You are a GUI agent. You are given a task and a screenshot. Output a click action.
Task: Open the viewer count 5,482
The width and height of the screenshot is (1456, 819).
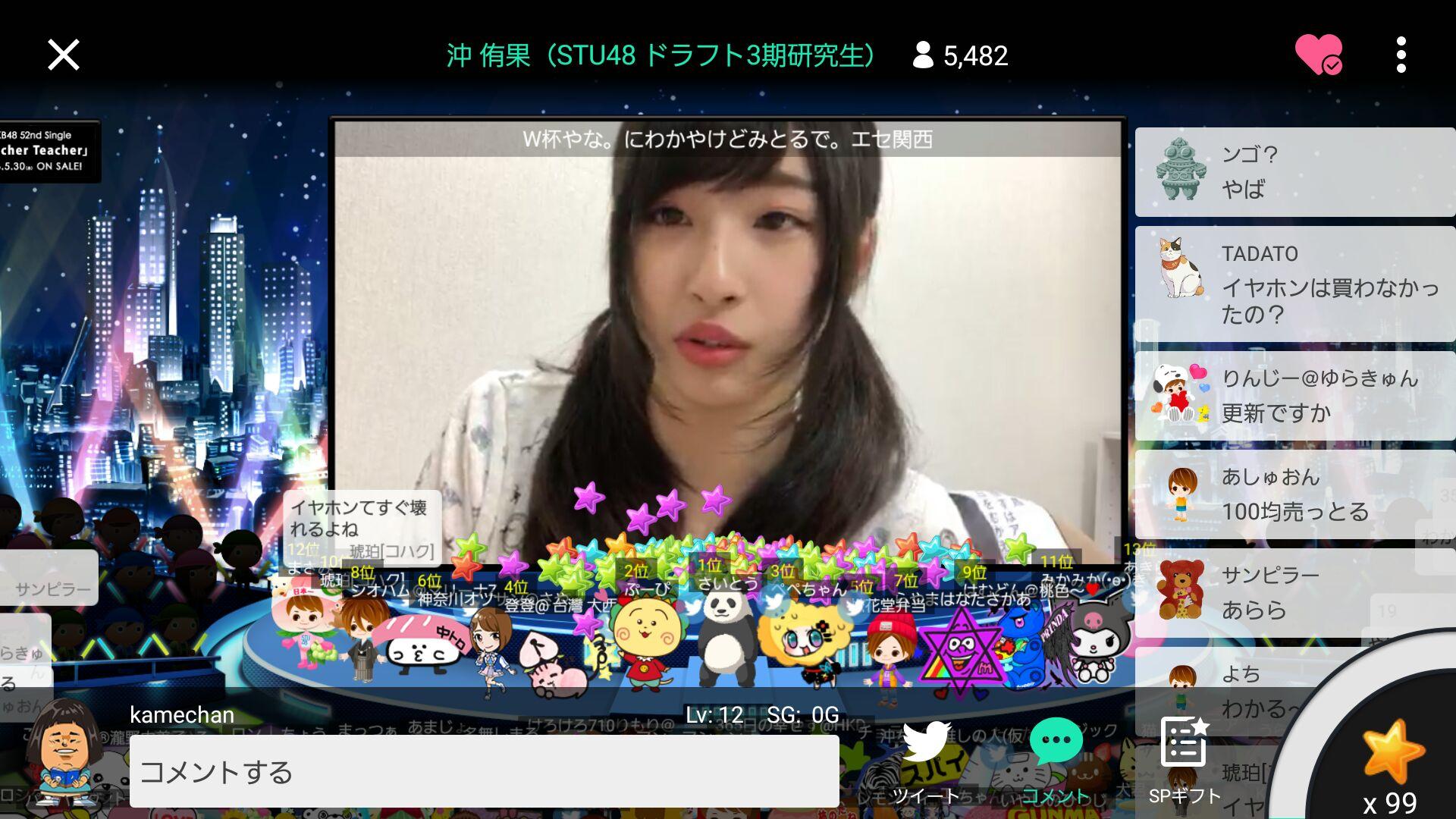click(960, 55)
